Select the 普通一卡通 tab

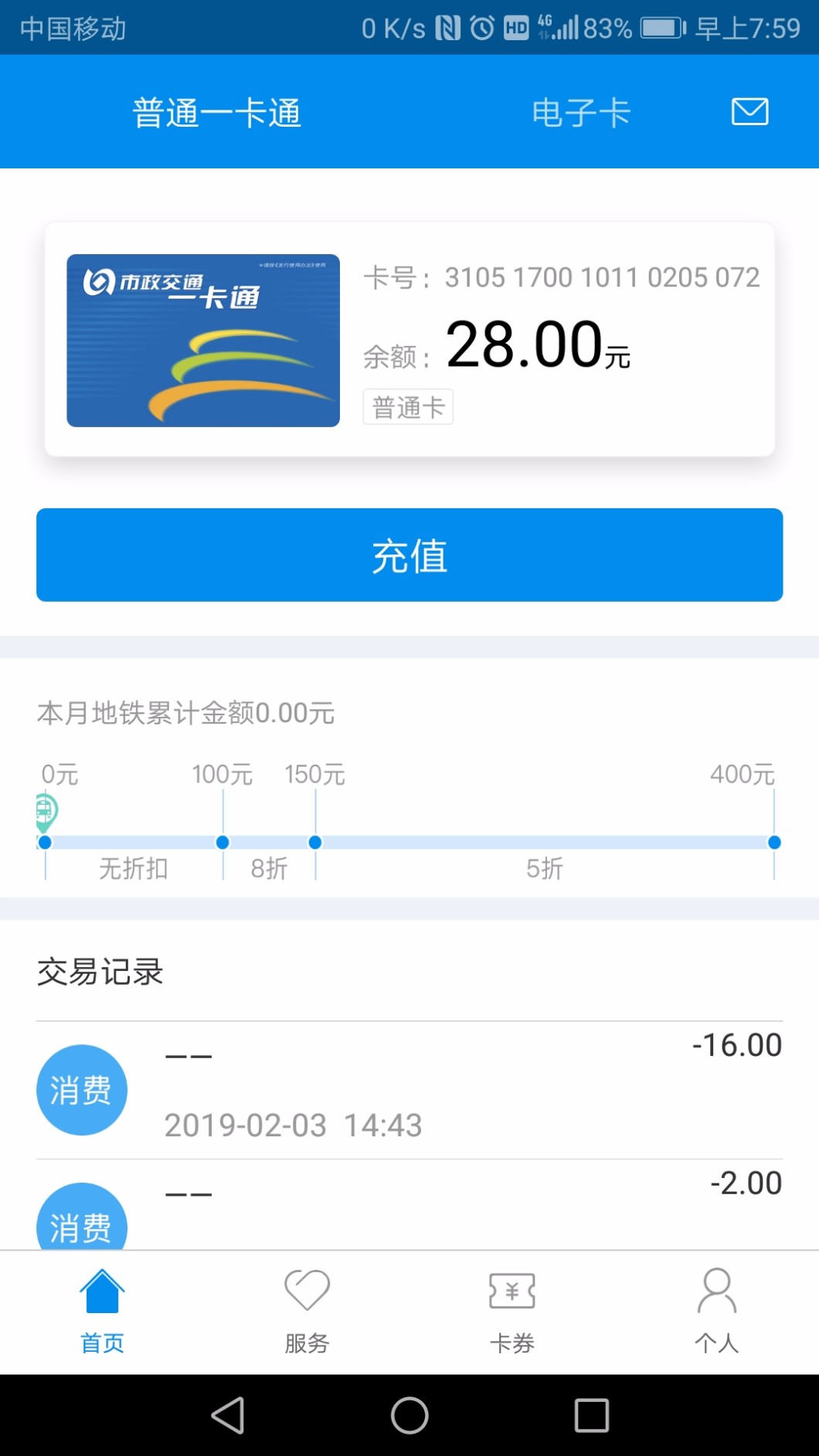(216, 113)
